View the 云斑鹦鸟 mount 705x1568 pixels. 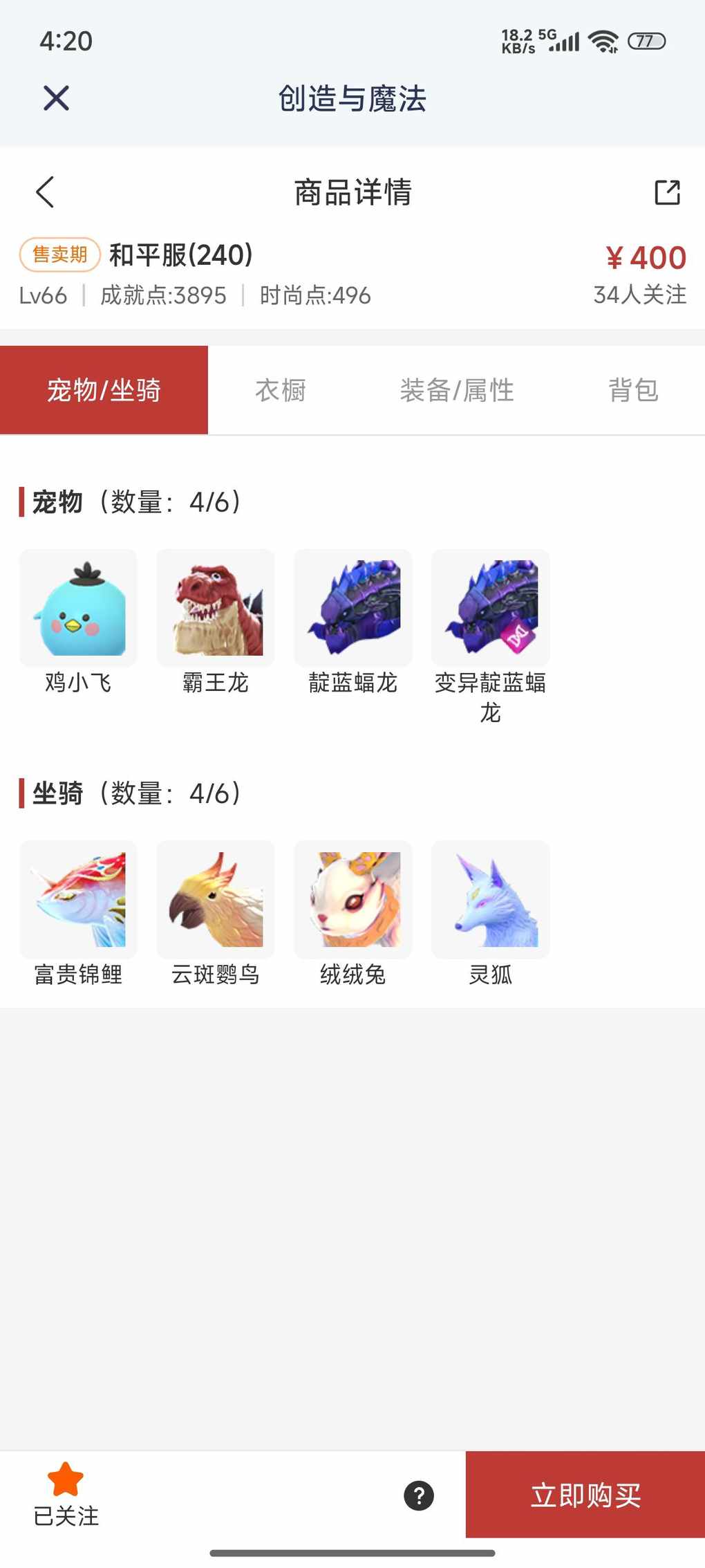tap(216, 899)
